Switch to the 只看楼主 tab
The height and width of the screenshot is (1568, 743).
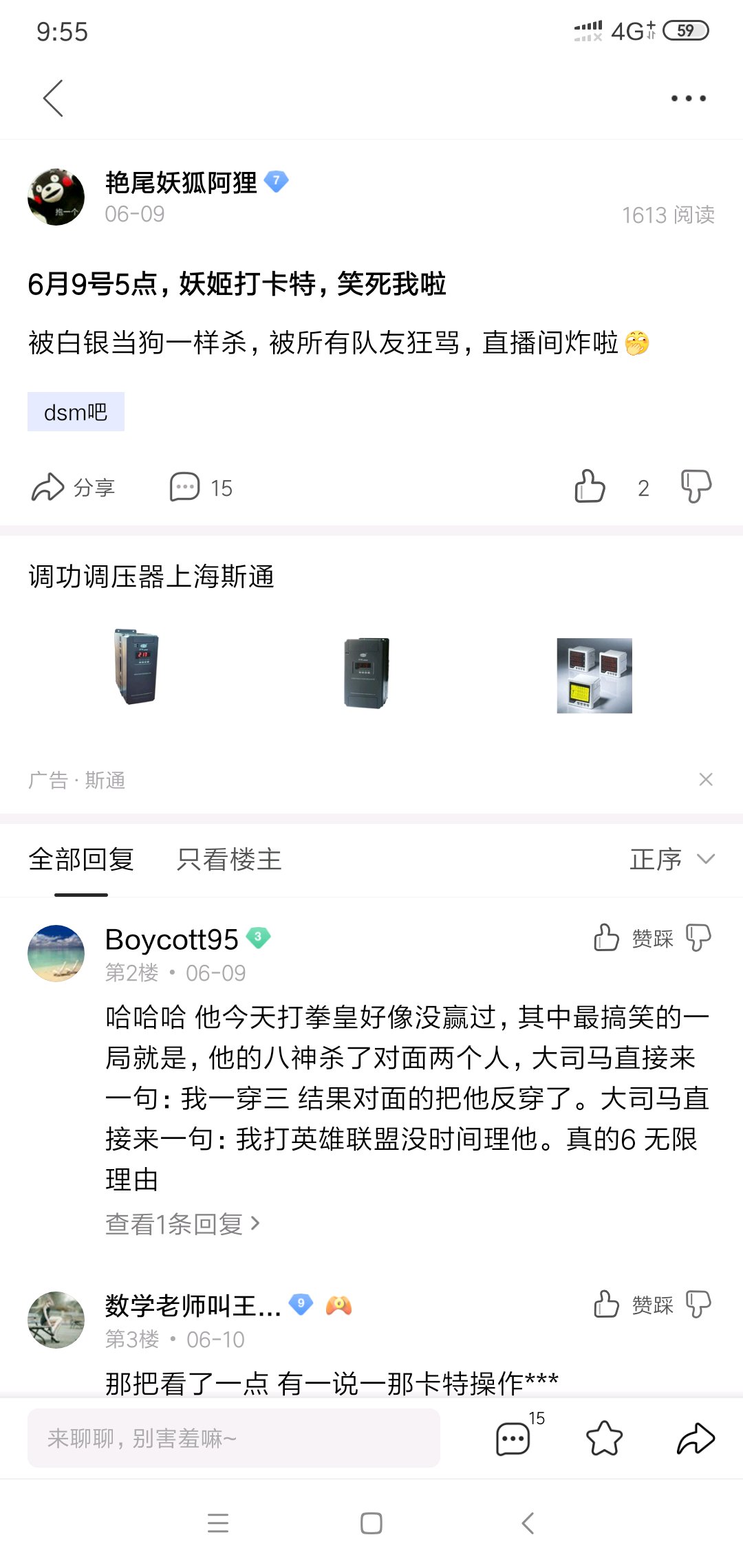[228, 860]
